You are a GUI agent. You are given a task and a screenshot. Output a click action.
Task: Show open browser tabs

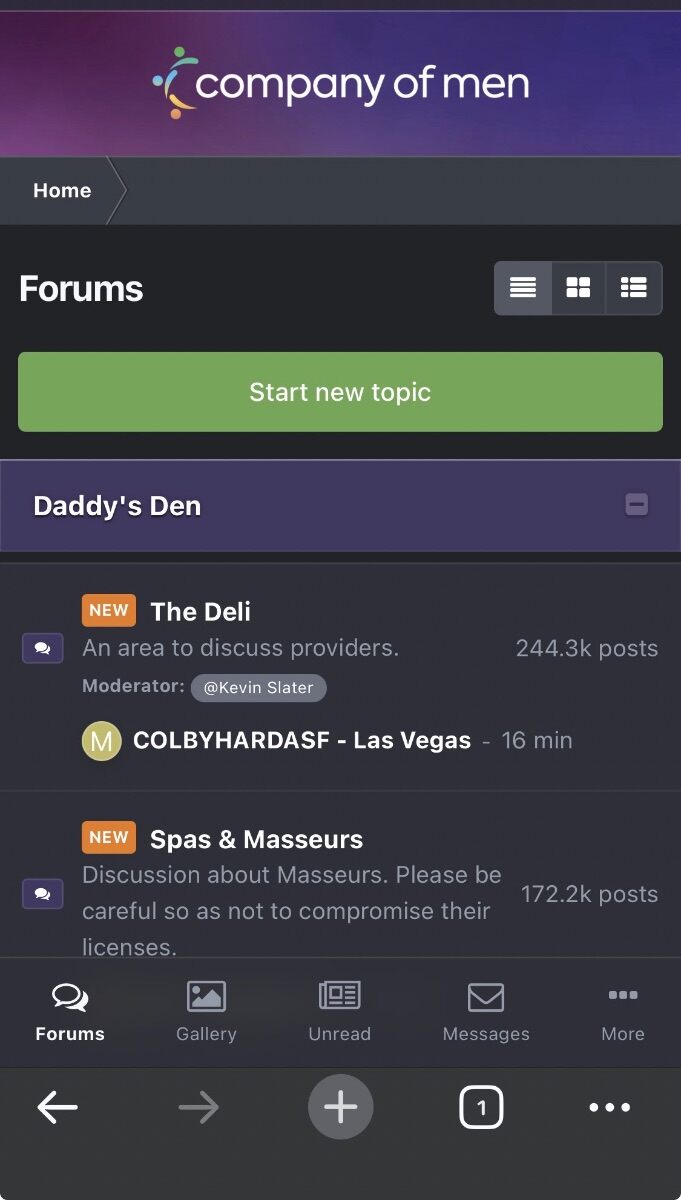pyautogui.click(x=481, y=1107)
